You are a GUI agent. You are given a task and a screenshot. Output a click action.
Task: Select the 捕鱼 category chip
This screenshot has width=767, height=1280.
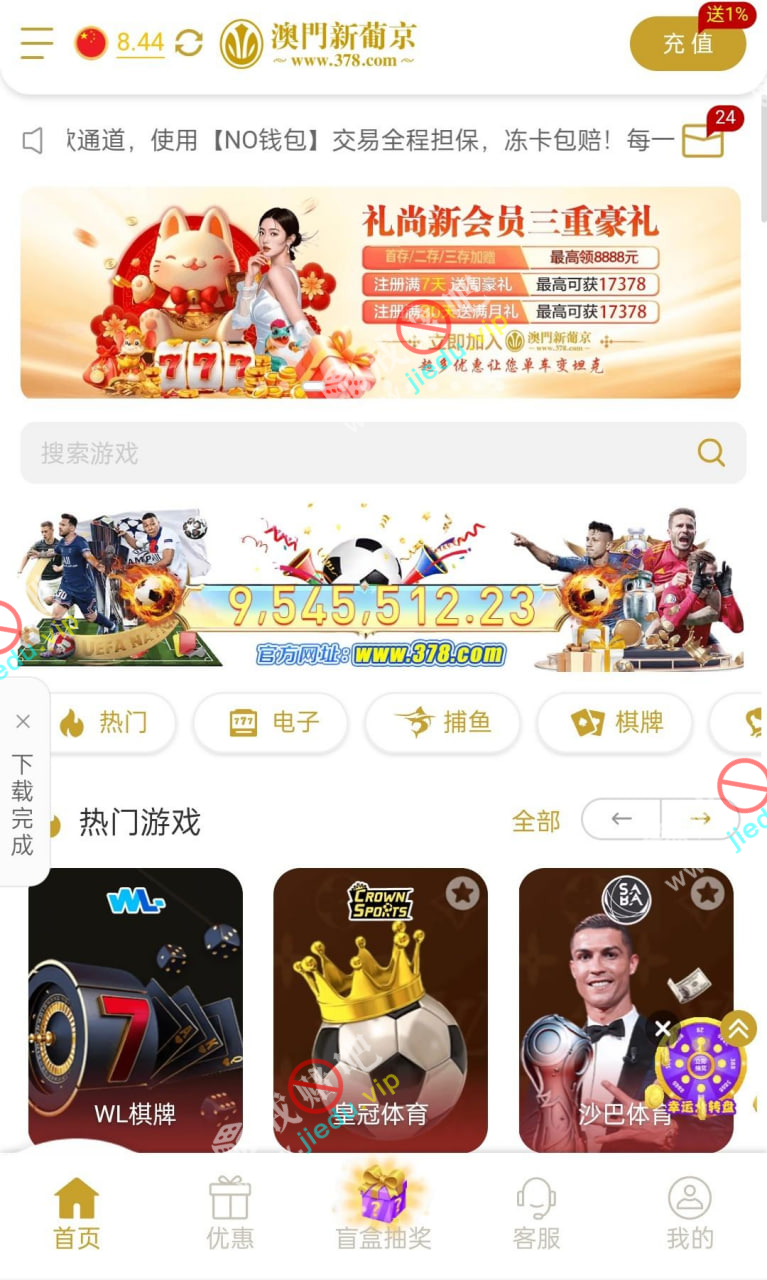pos(443,722)
